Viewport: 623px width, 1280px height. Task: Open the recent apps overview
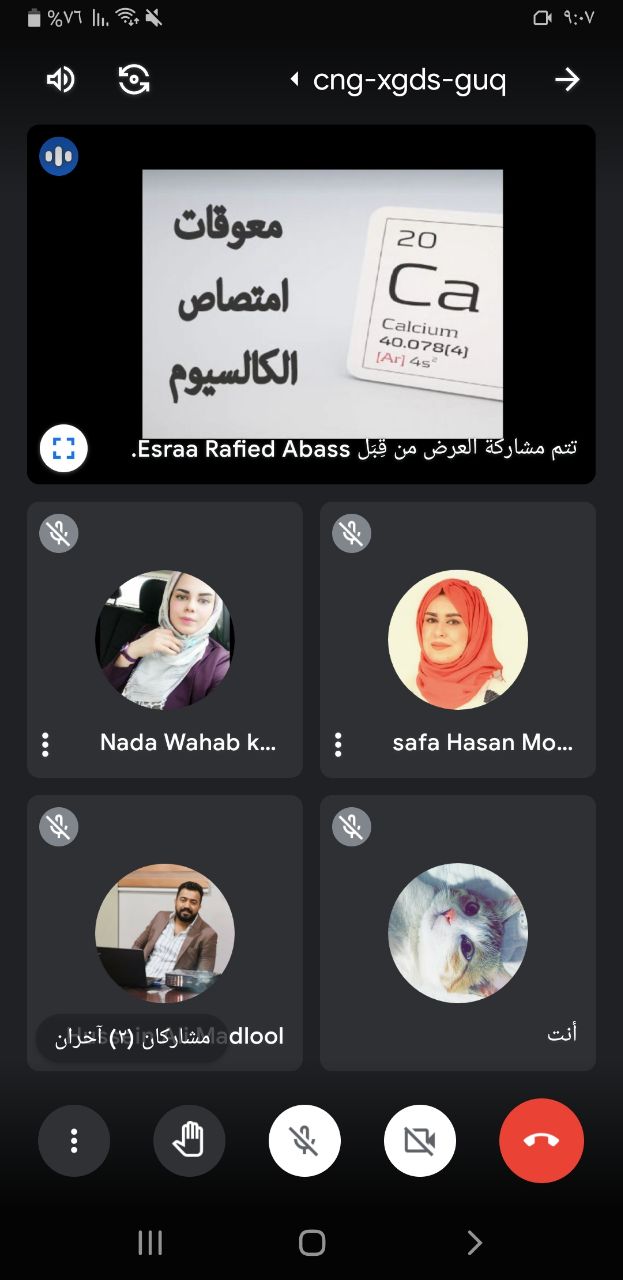(x=150, y=1243)
